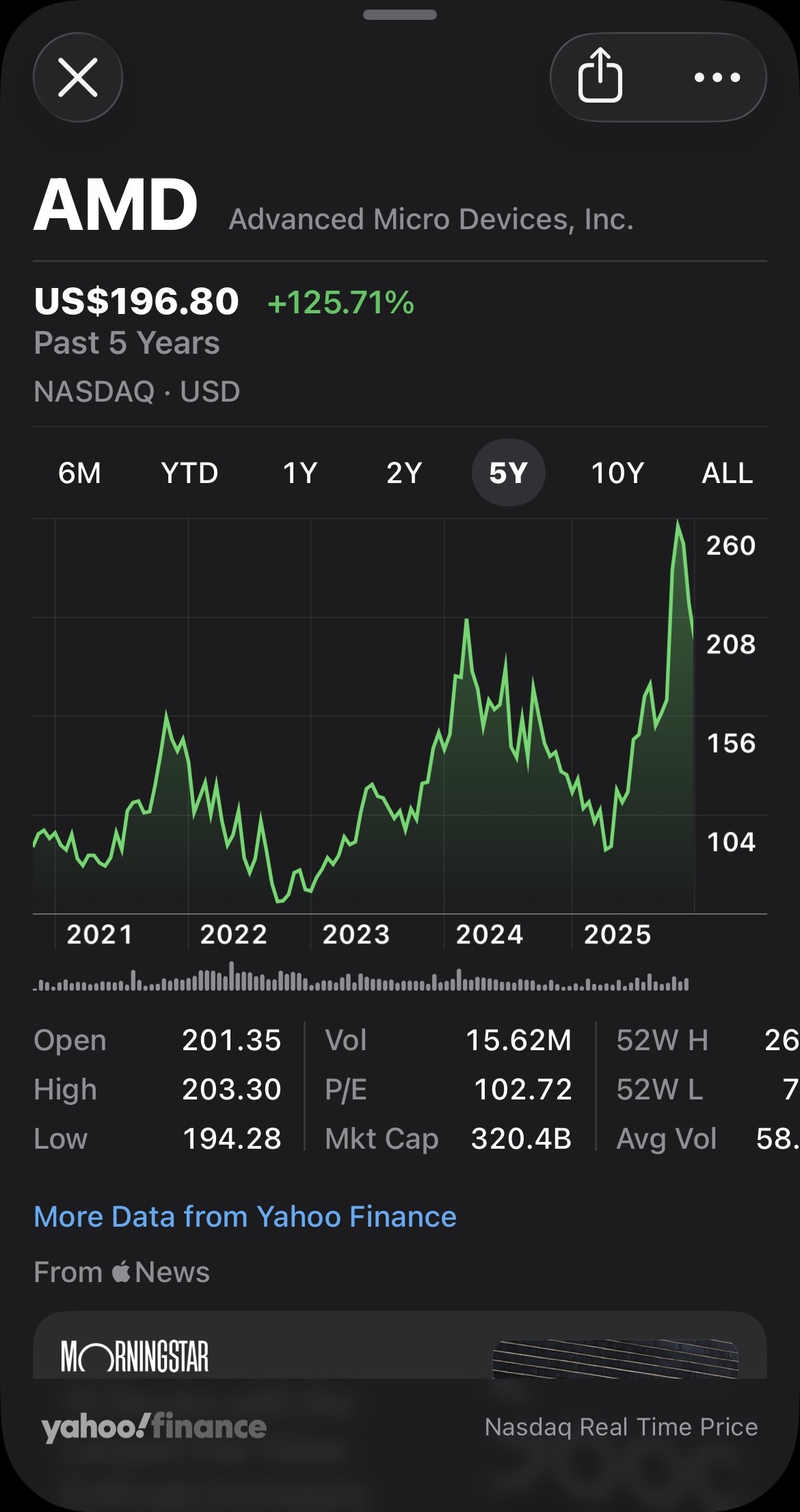
Task: Open the three-dot more options menu
Action: (x=717, y=77)
